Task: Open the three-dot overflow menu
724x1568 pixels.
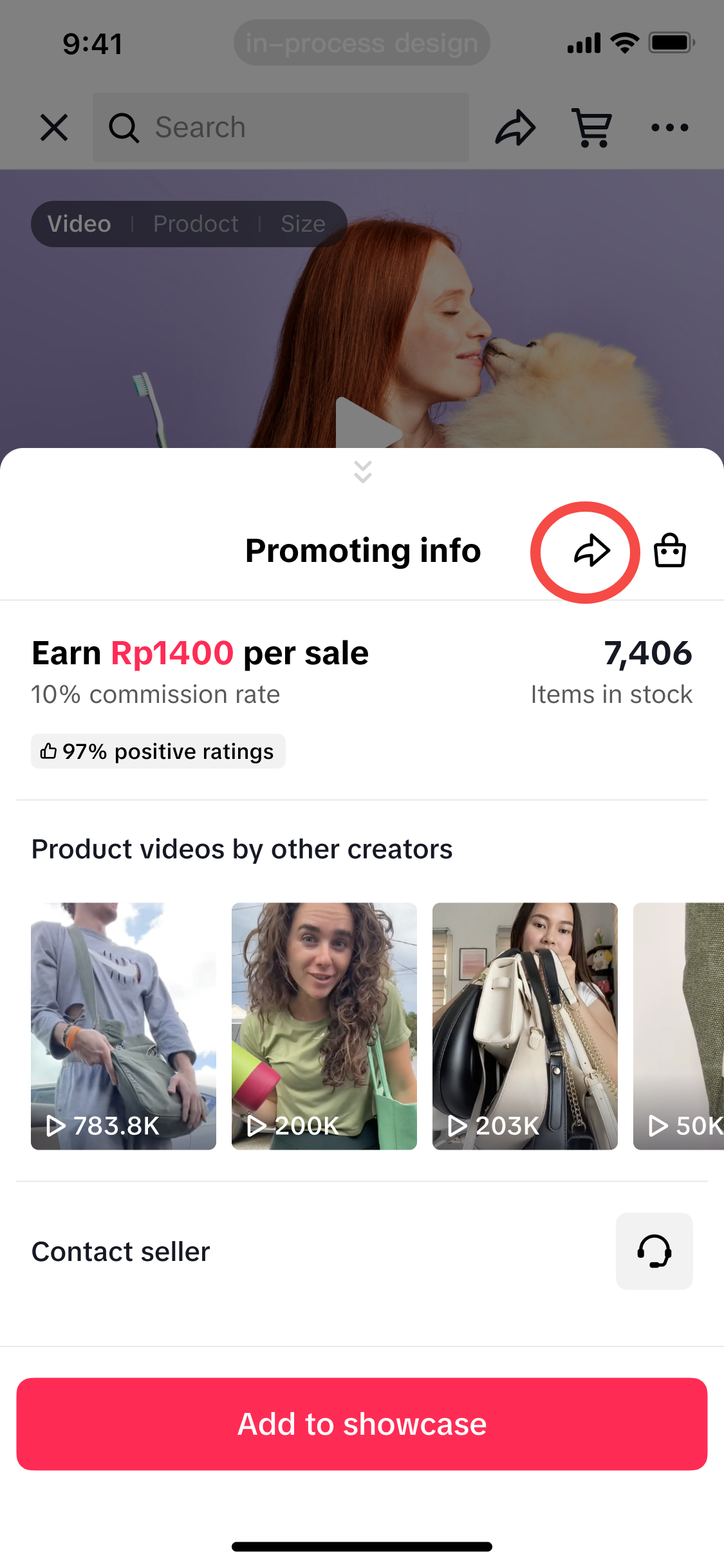Action: pos(669,127)
